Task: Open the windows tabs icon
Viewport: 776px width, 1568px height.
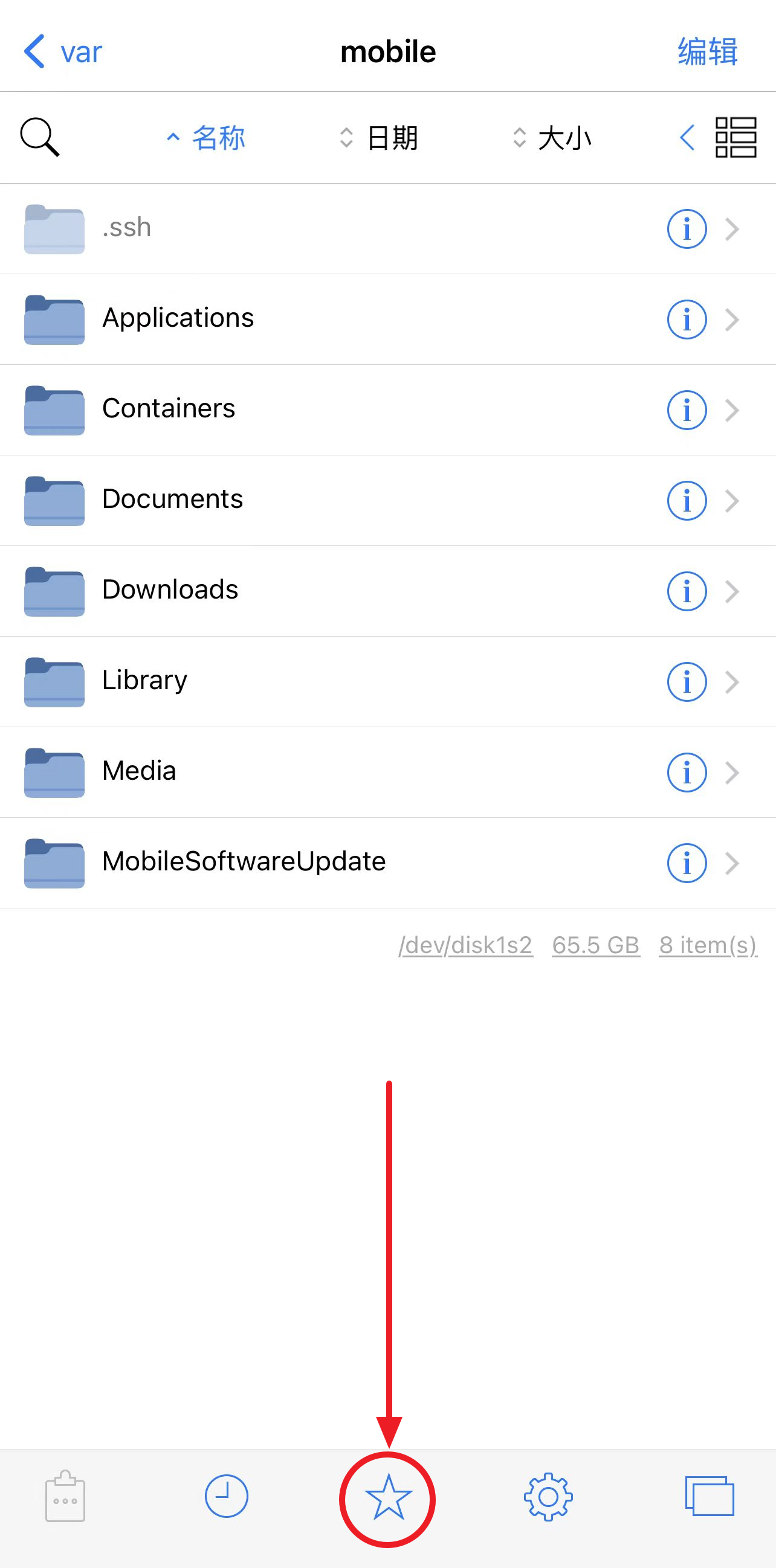Action: (x=710, y=1496)
